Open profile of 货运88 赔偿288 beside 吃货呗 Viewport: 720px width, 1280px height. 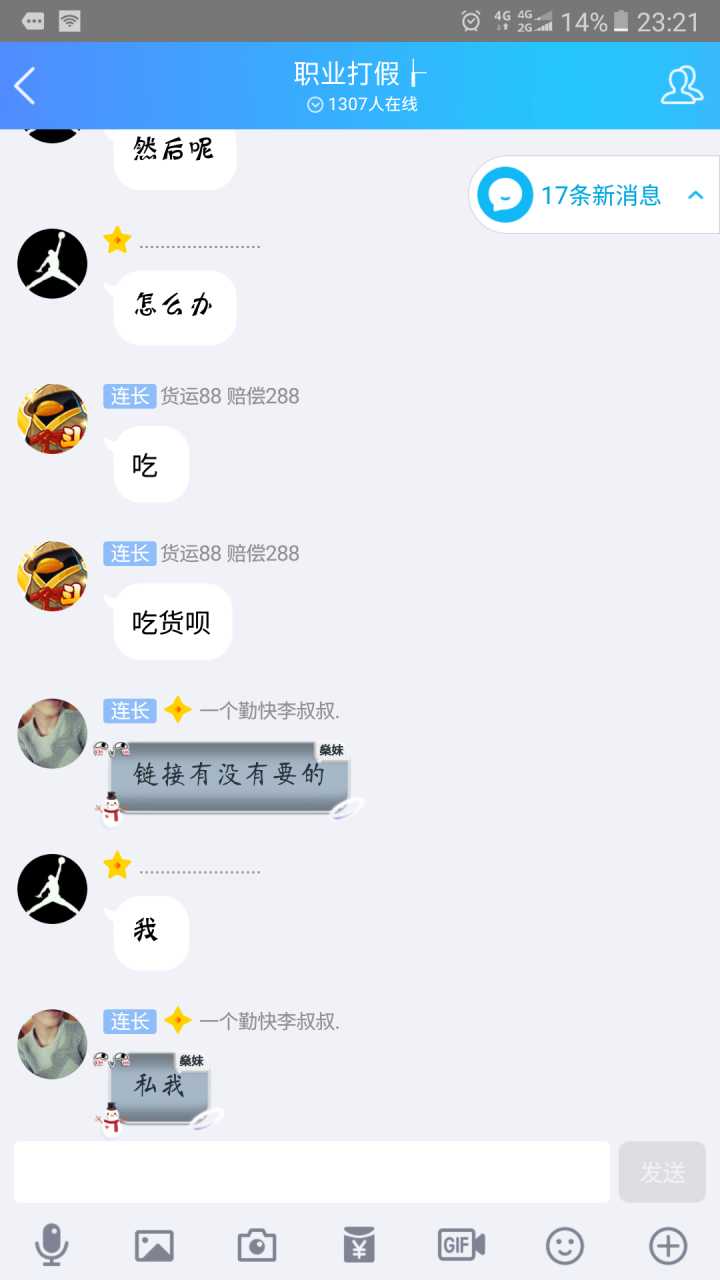click(52, 576)
